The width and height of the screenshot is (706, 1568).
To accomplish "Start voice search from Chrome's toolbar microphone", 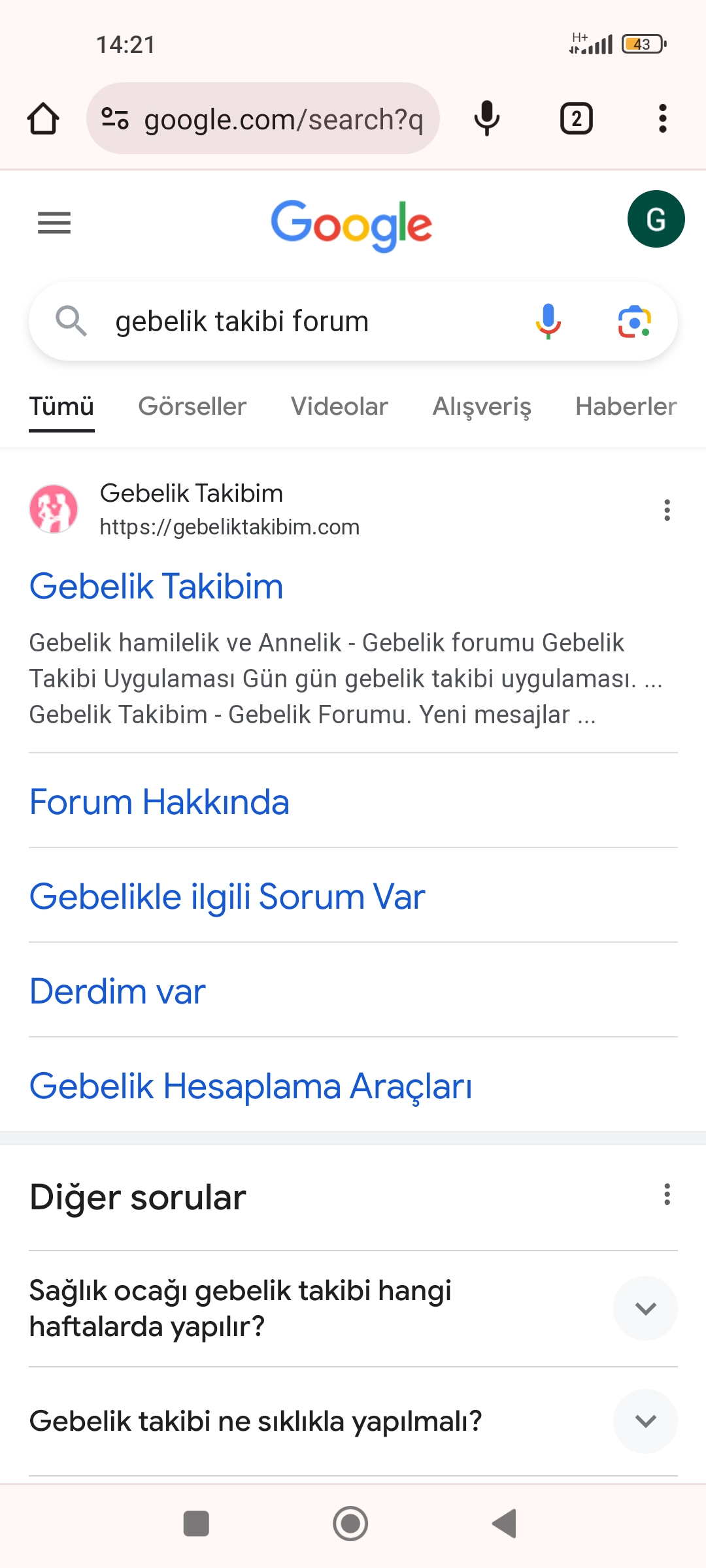I will [487, 119].
